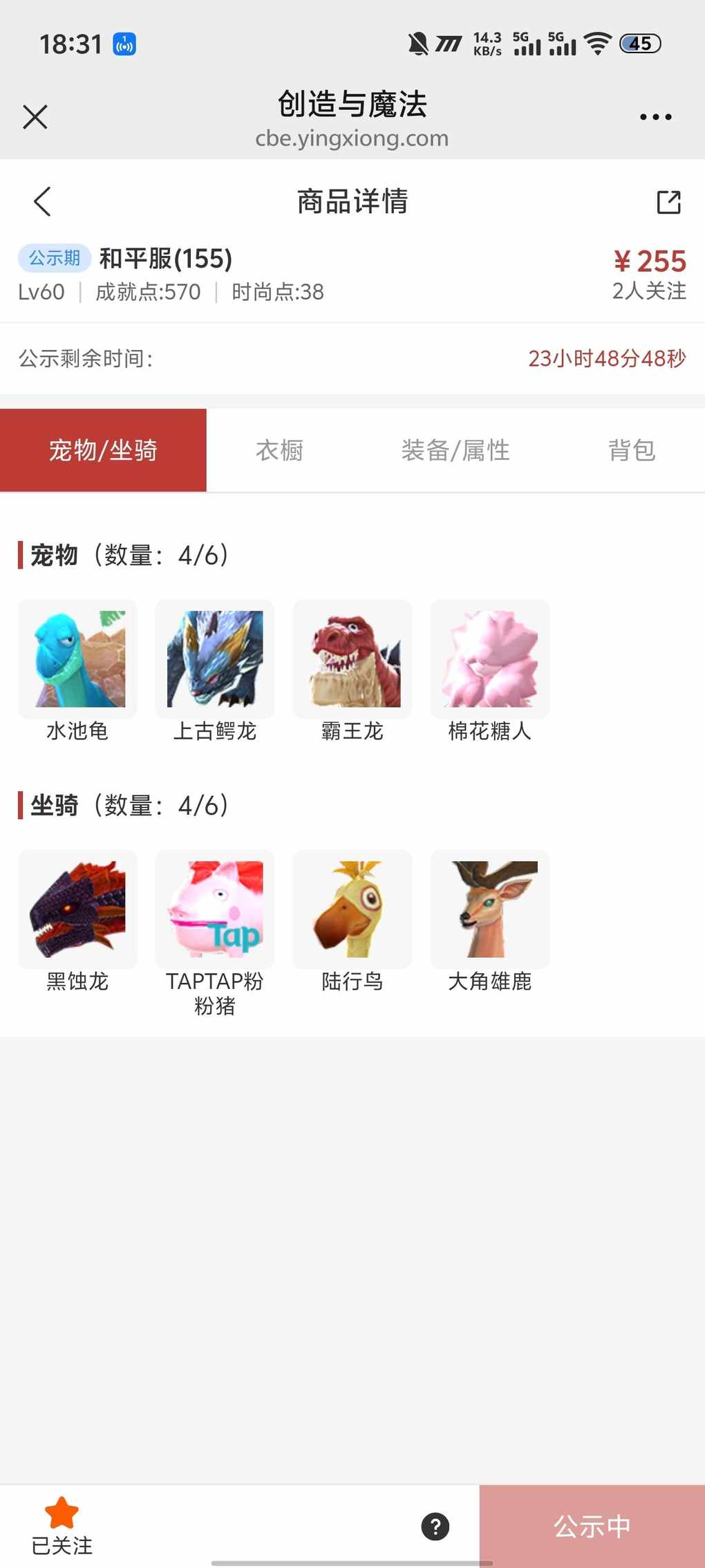Tap the 公示中 button
This screenshot has height=1568, width=705.
592,1526
